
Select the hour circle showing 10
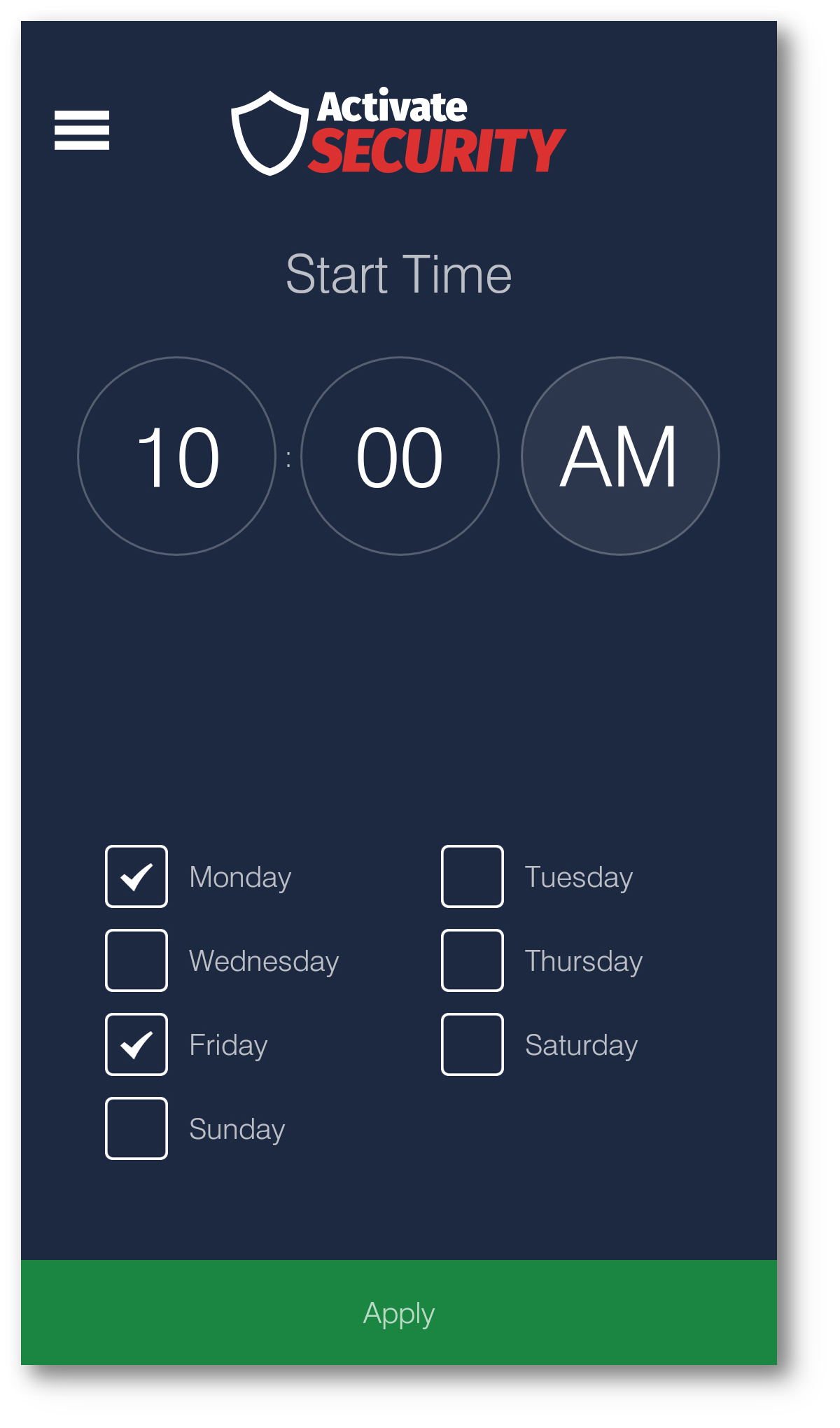tap(177, 456)
